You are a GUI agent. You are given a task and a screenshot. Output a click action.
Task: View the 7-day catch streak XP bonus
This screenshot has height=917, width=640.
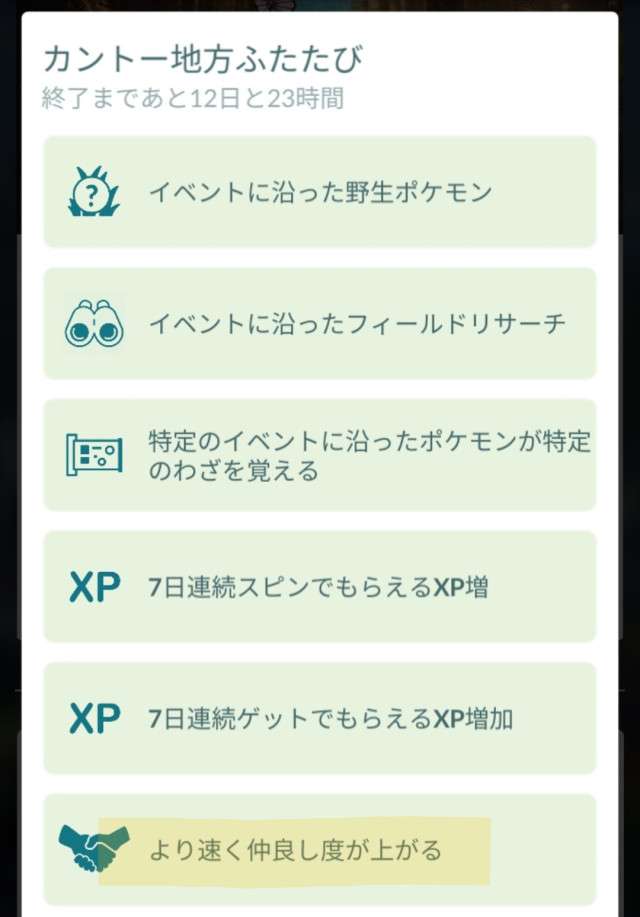pyautogui.click(x=320, y=718)
